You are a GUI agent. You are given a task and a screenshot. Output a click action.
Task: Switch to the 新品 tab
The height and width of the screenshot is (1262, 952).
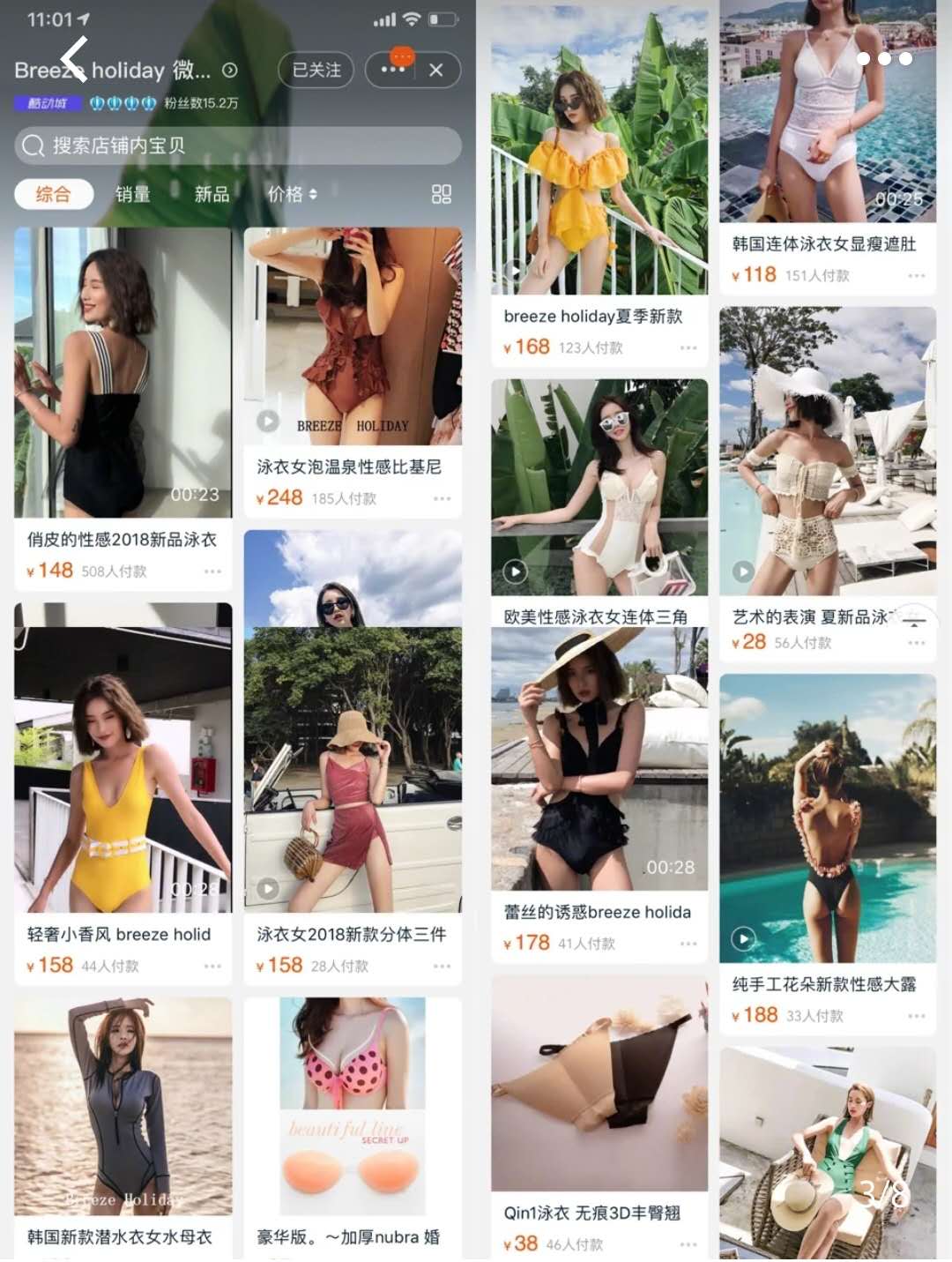click(211, 194)
